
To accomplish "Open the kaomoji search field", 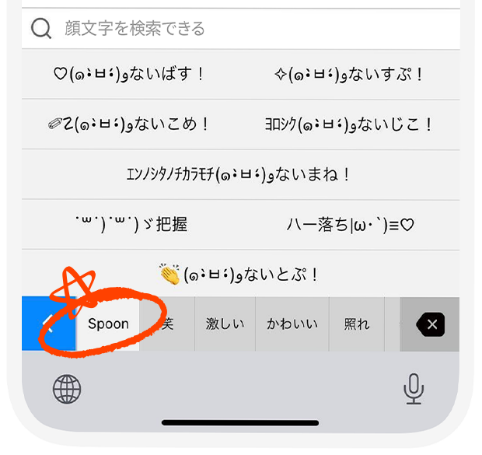I will [x=241, y=29].
